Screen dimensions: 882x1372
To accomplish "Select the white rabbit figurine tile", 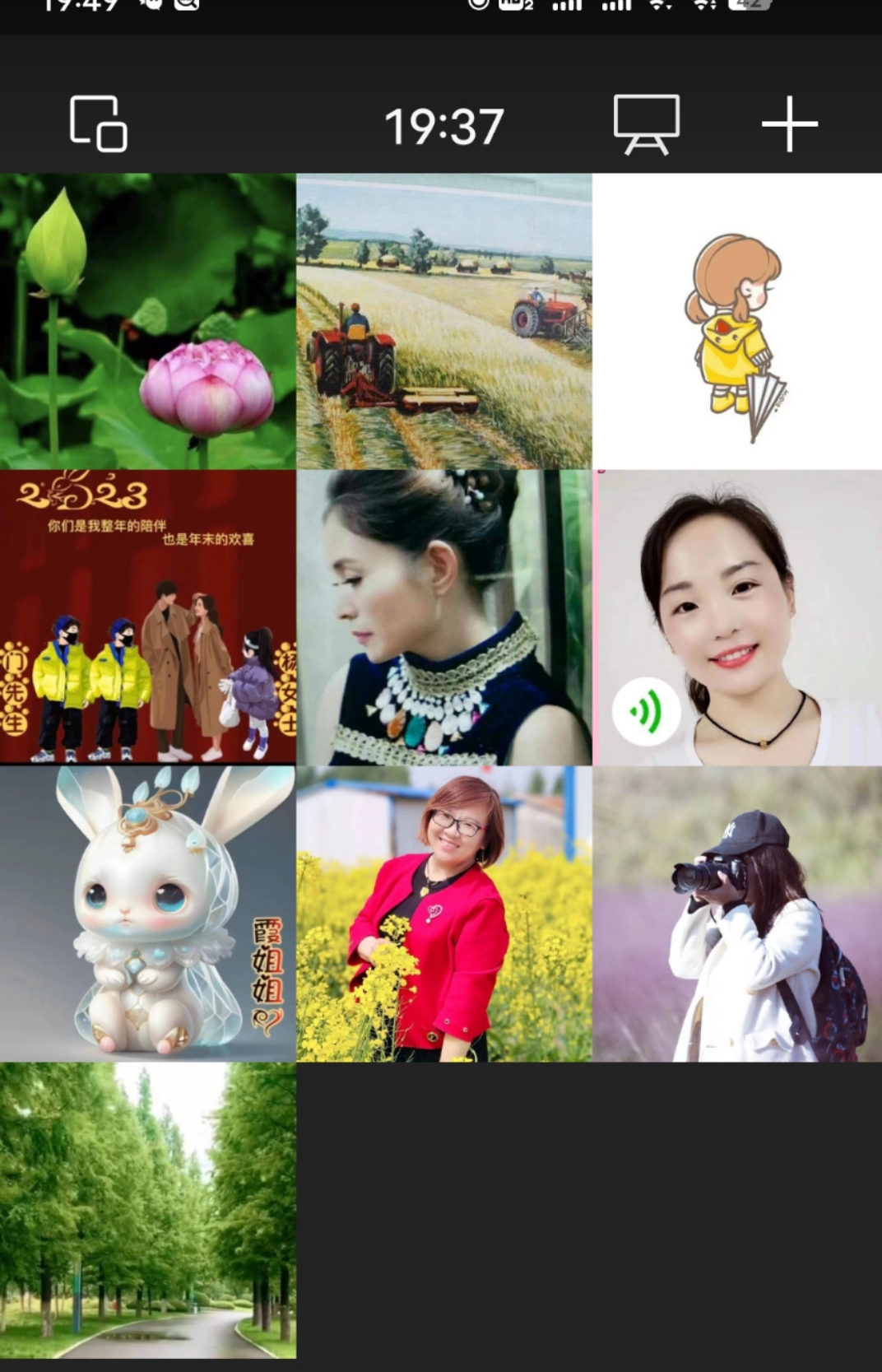I will tap(147, 914).
